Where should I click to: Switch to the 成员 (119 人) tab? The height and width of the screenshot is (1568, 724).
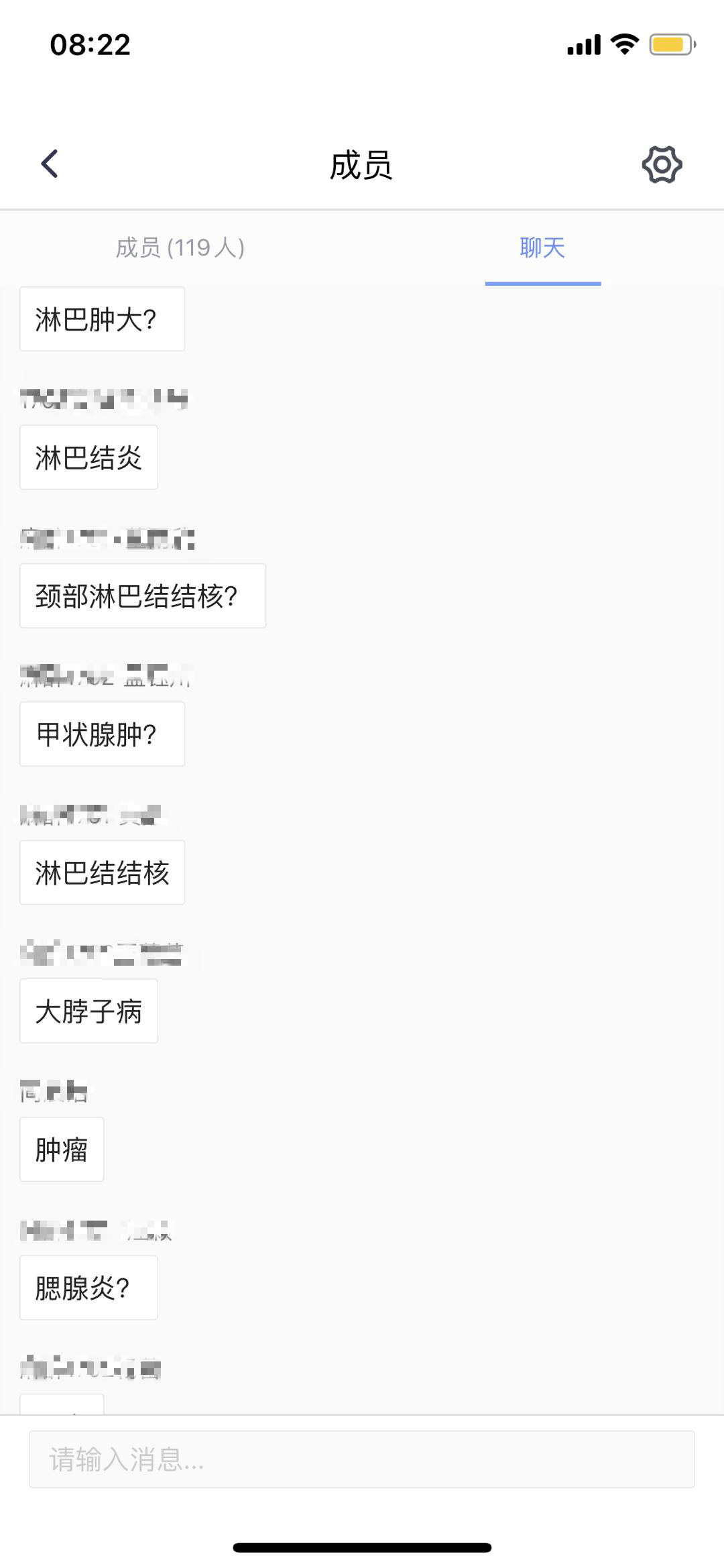pos(180,247)
